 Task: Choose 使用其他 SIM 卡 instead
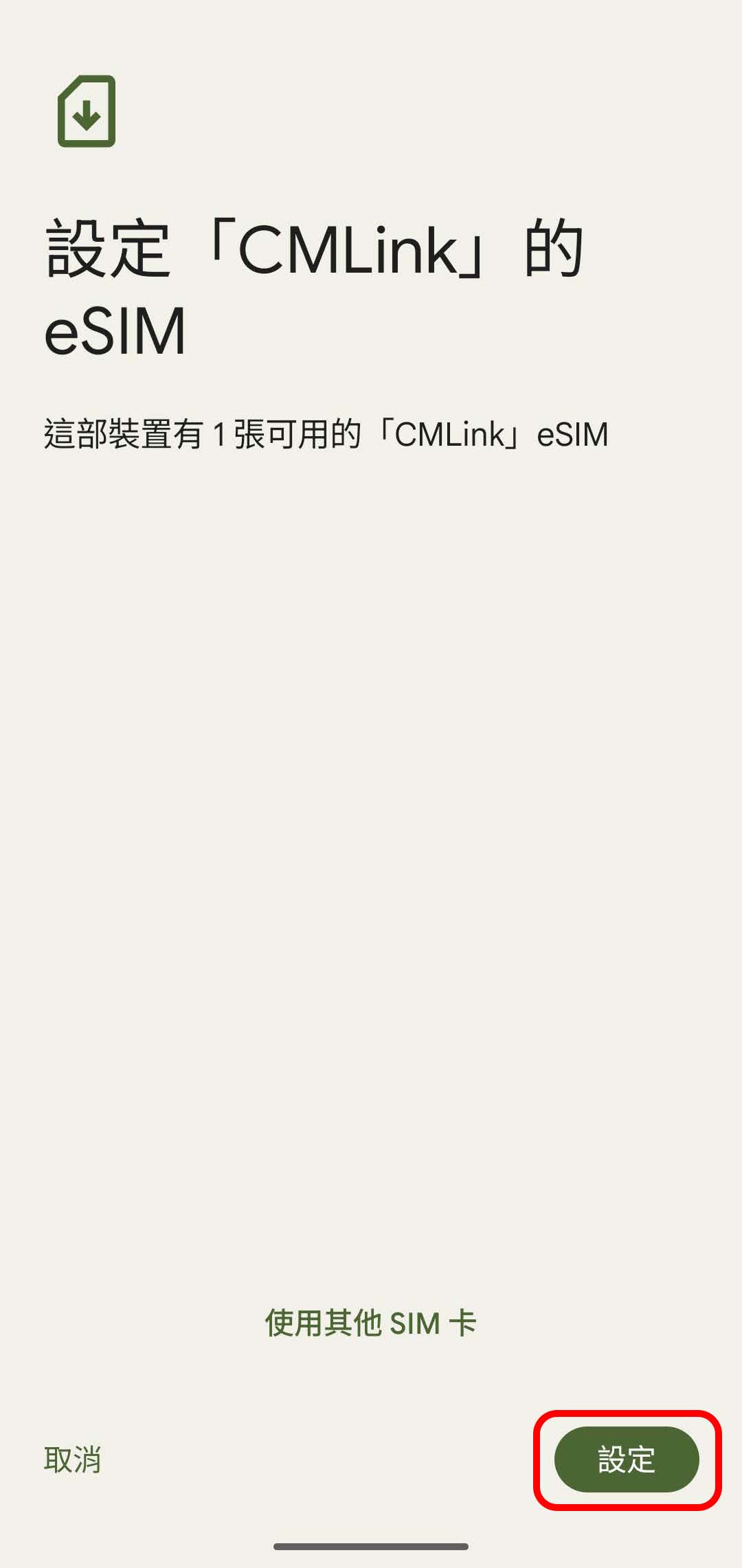[371, 1322]
